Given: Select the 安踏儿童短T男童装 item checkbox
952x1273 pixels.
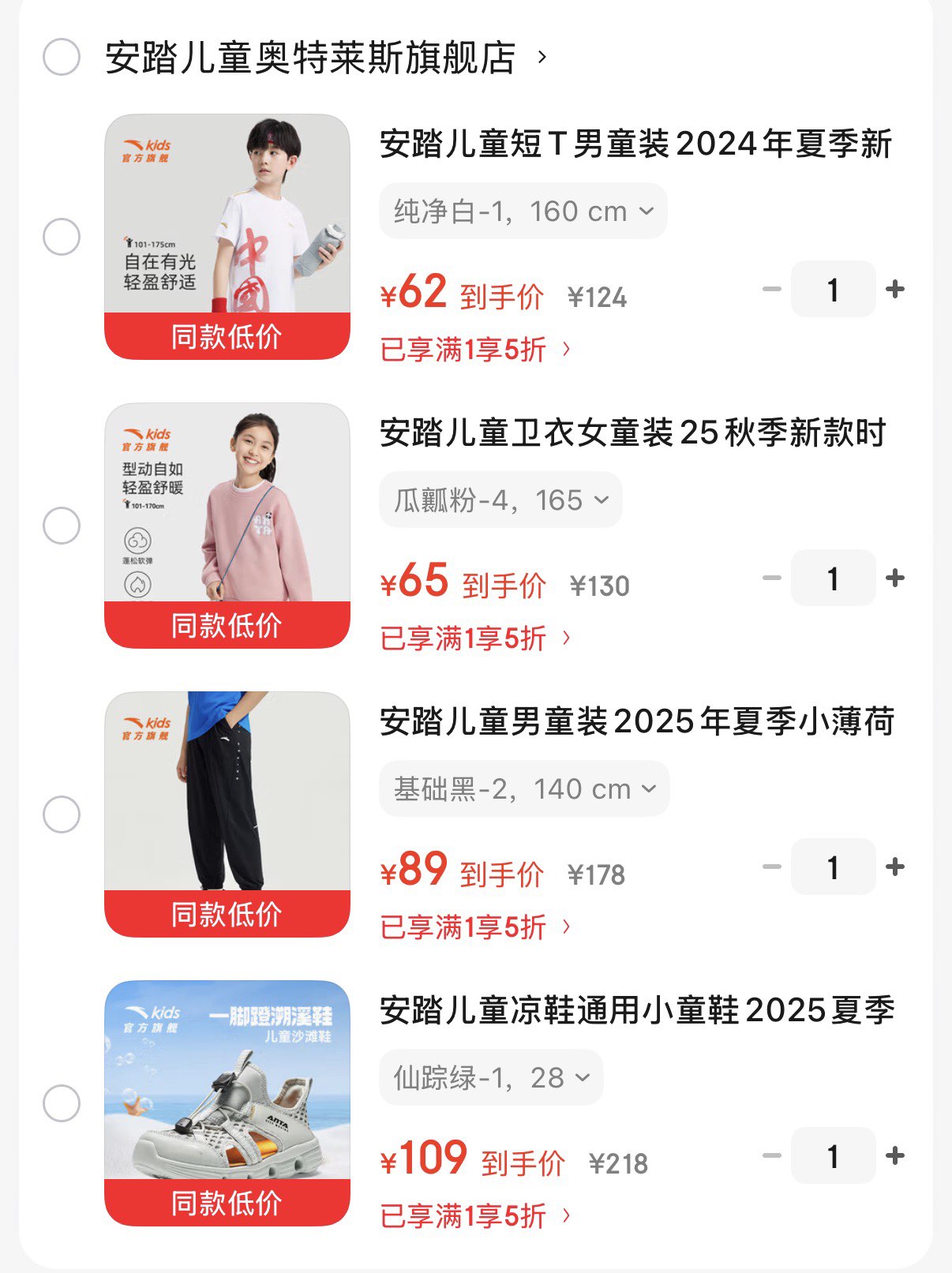Looking at the screenshot, I should (x=62, y=237).
